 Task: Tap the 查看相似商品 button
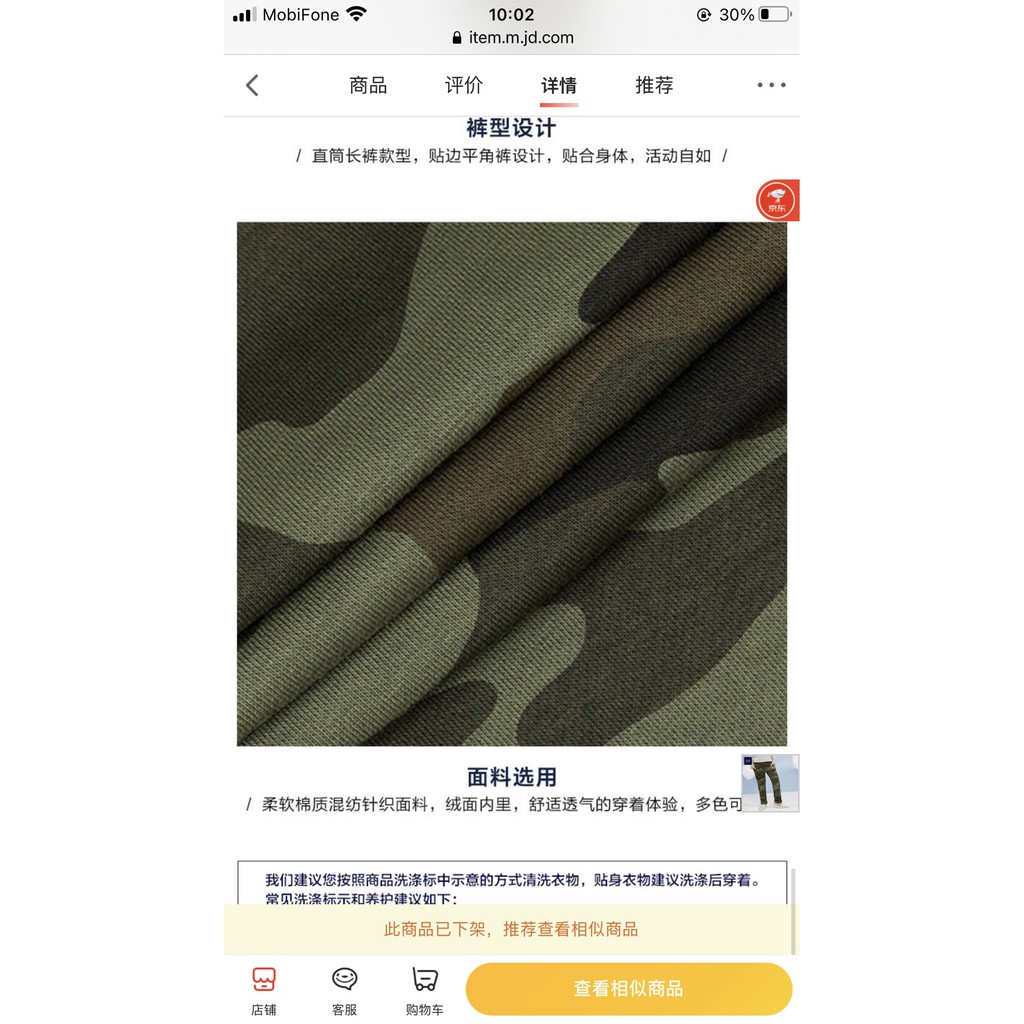(628, 989)
